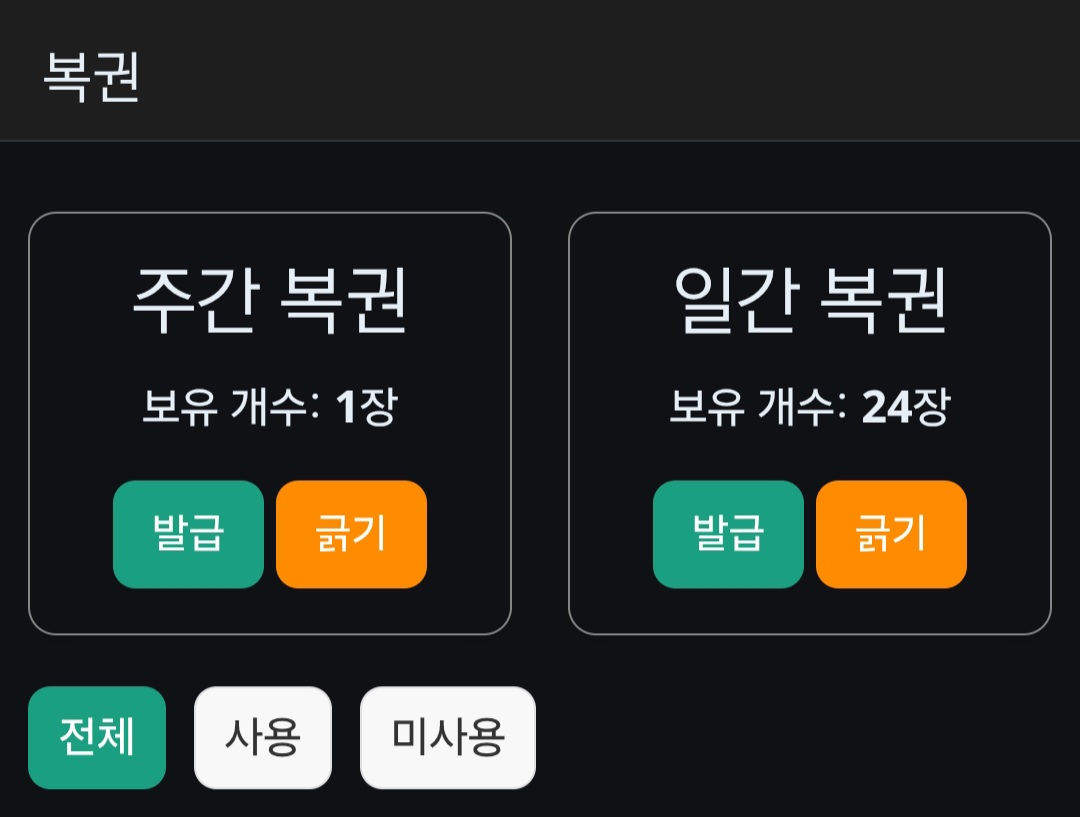1080x817 pixels.
Task: Issue a daily lottery ticket with 발급
Action: [x=728, y=534]
